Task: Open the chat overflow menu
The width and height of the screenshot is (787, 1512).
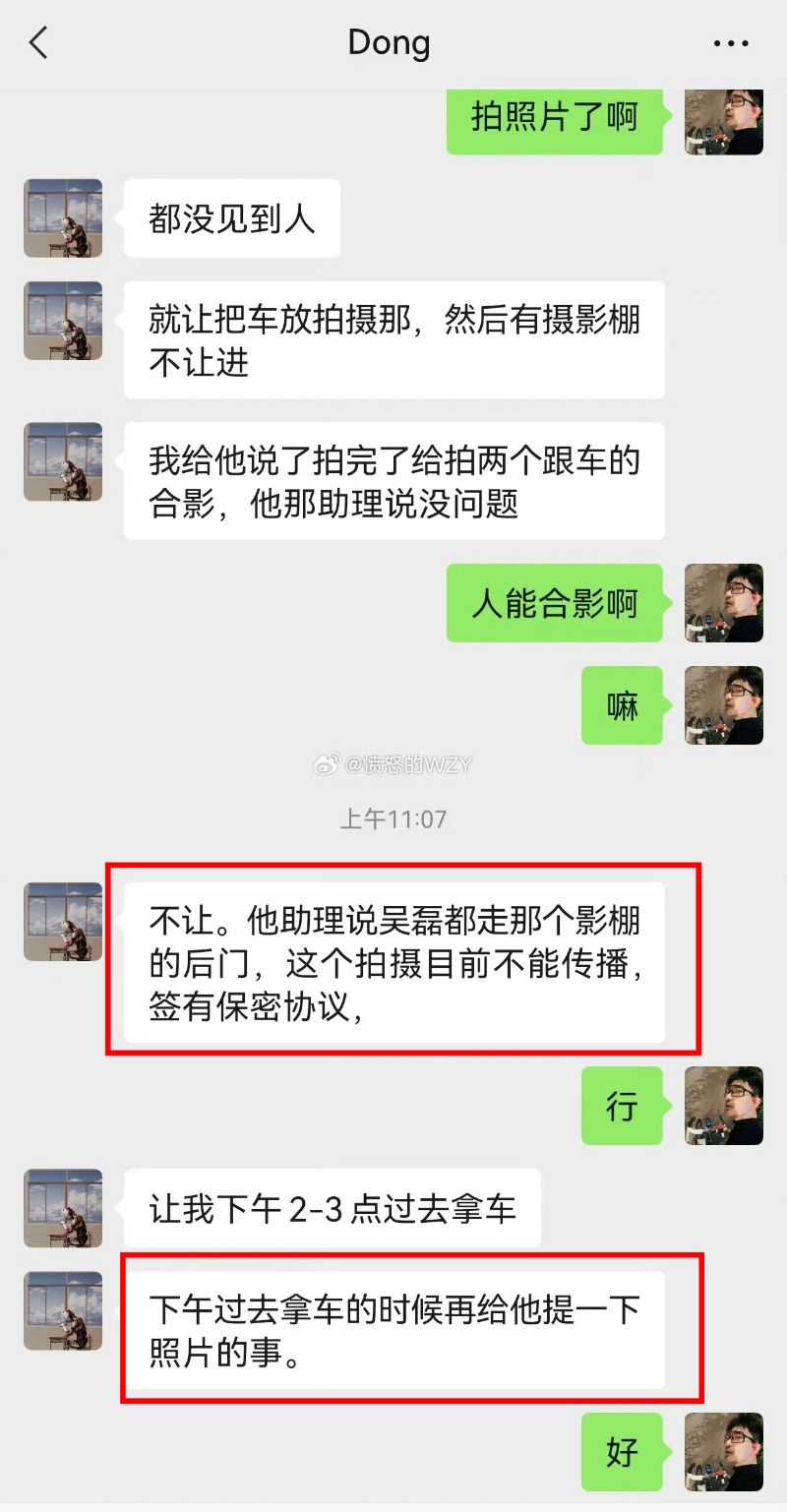Action: [730, 43]
